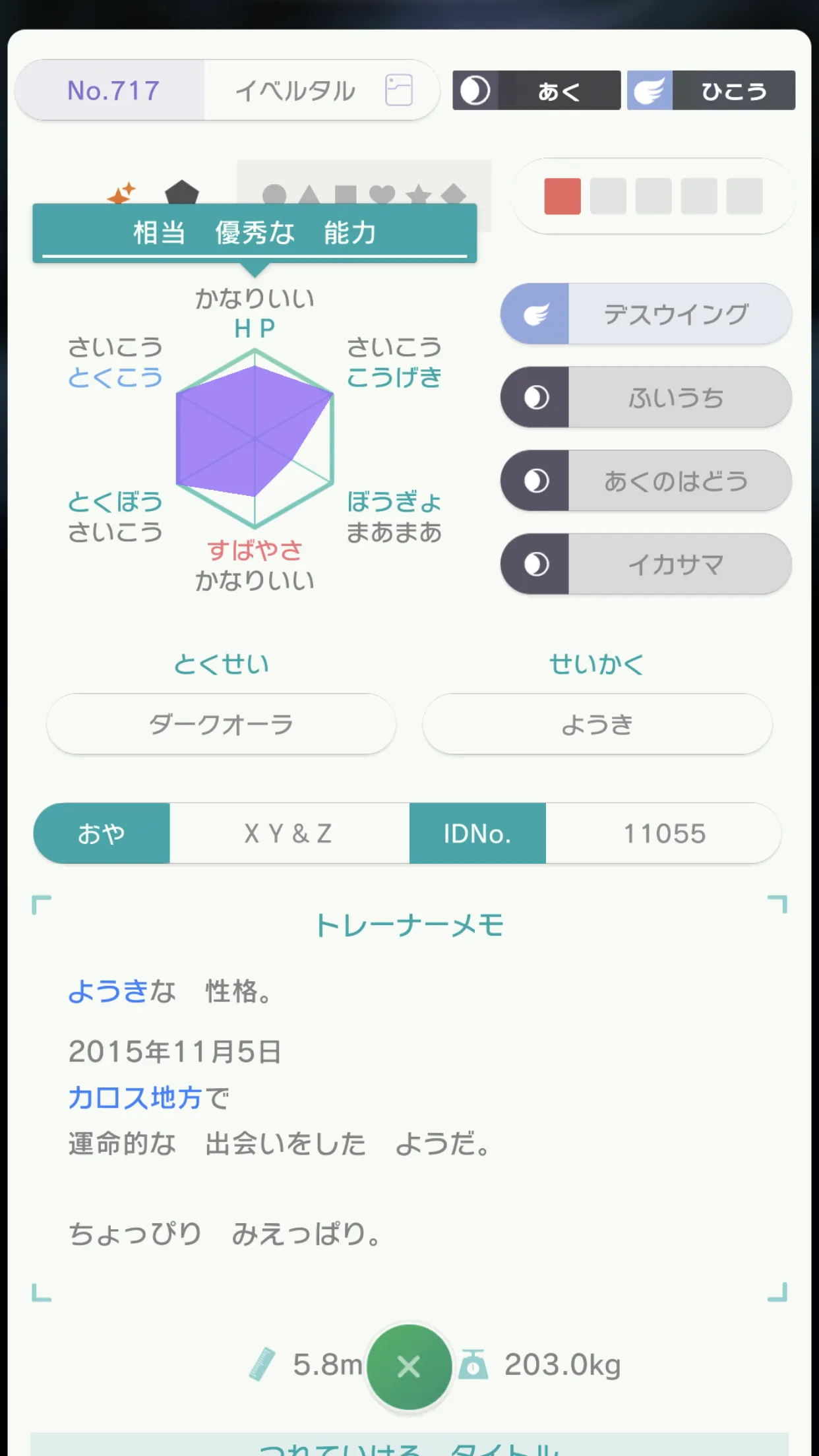View the あくのはどう move info
Screen dimensions: 819x1456
coord(646,481)
